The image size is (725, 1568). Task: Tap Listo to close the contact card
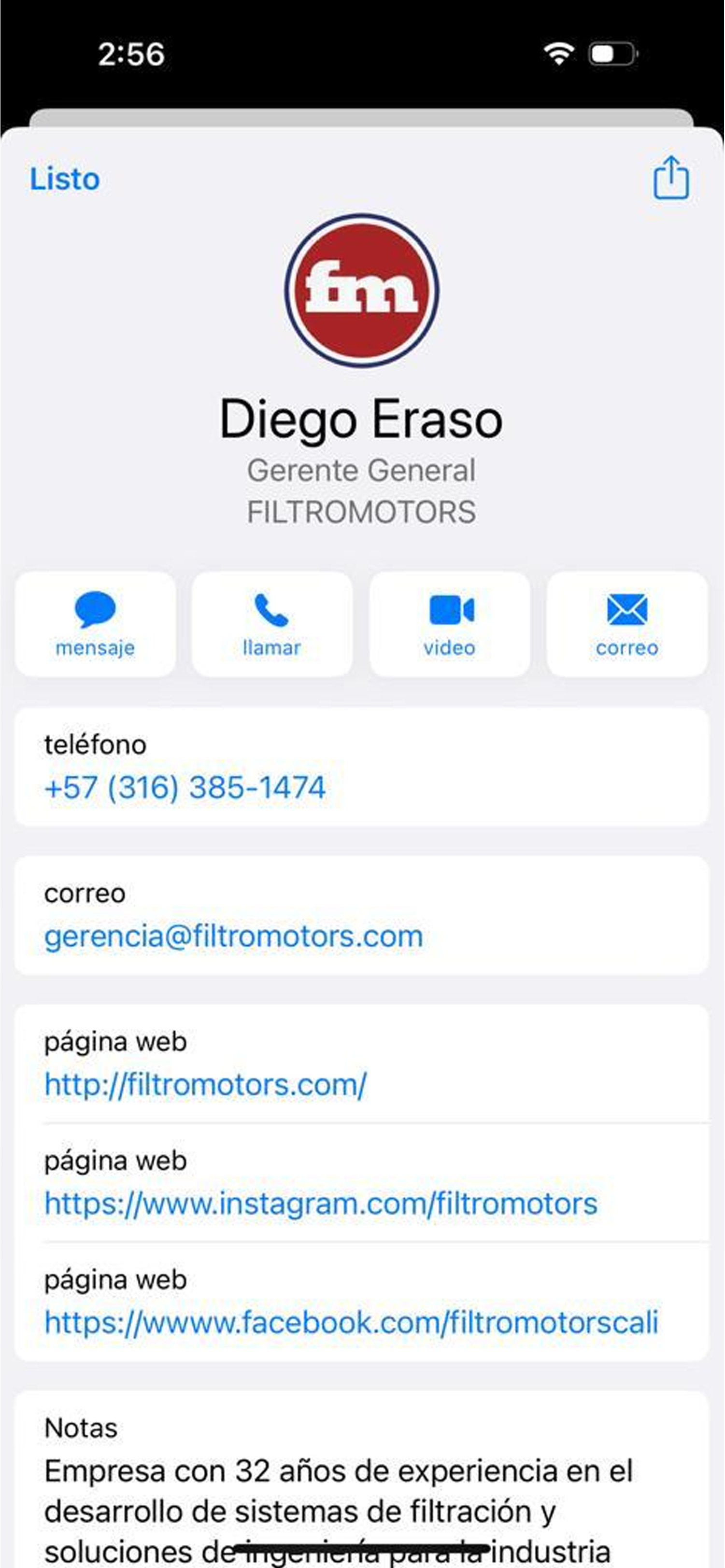coord(65,179)
